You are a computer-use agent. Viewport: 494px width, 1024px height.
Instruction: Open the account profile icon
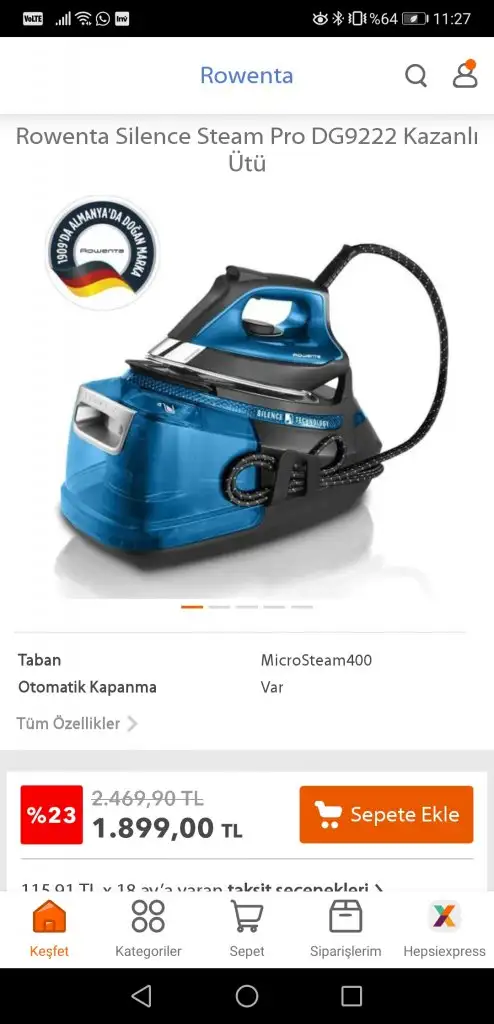pos(465,74)
